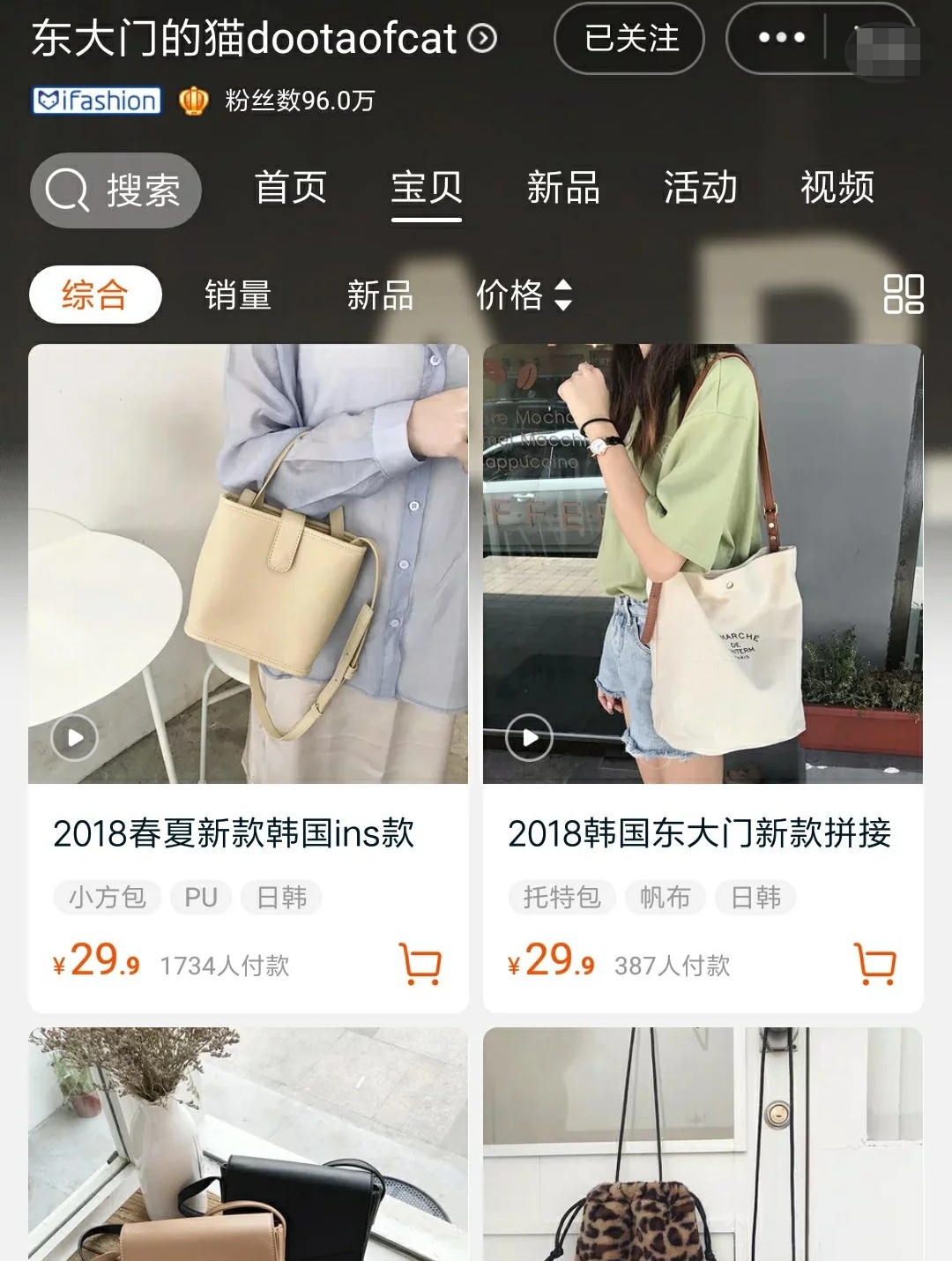952x1261 pixels.
Task: Toggle follow status via 已关注 button
Action: click(628, 38)
